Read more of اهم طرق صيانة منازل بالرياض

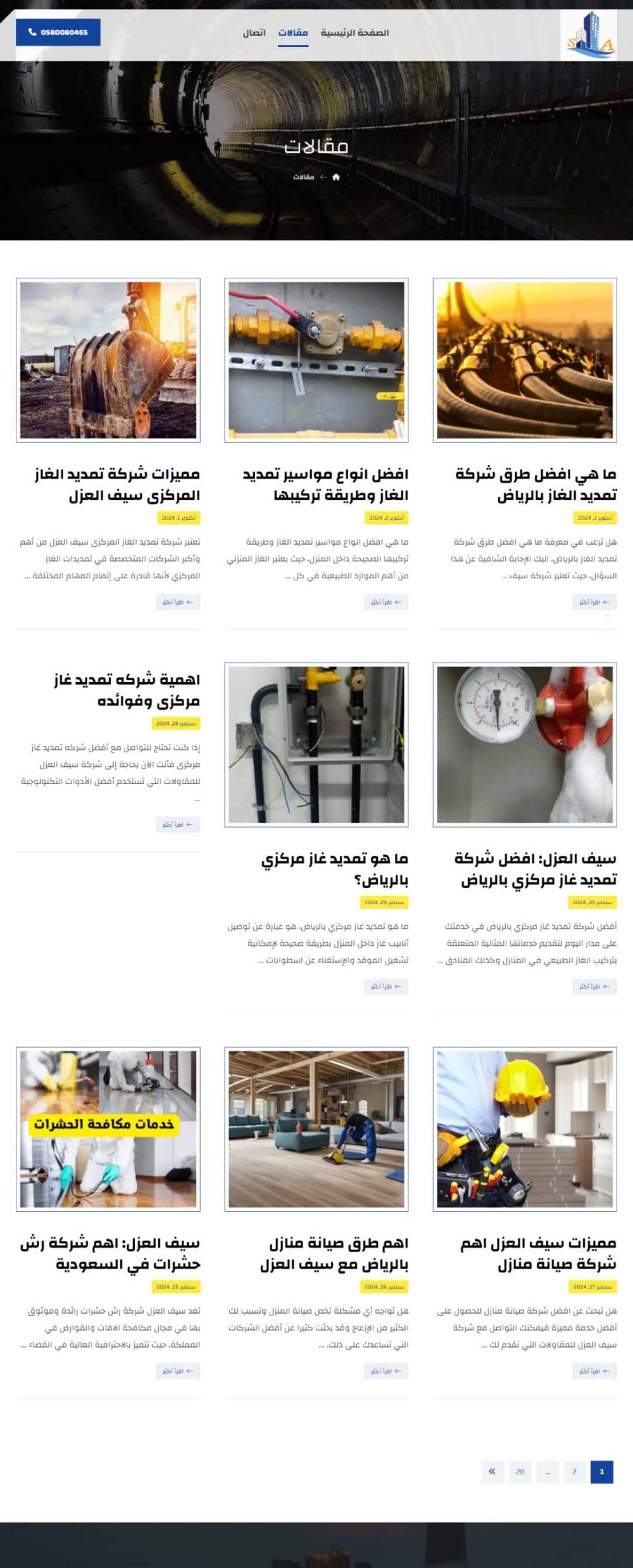(386, 1371)
